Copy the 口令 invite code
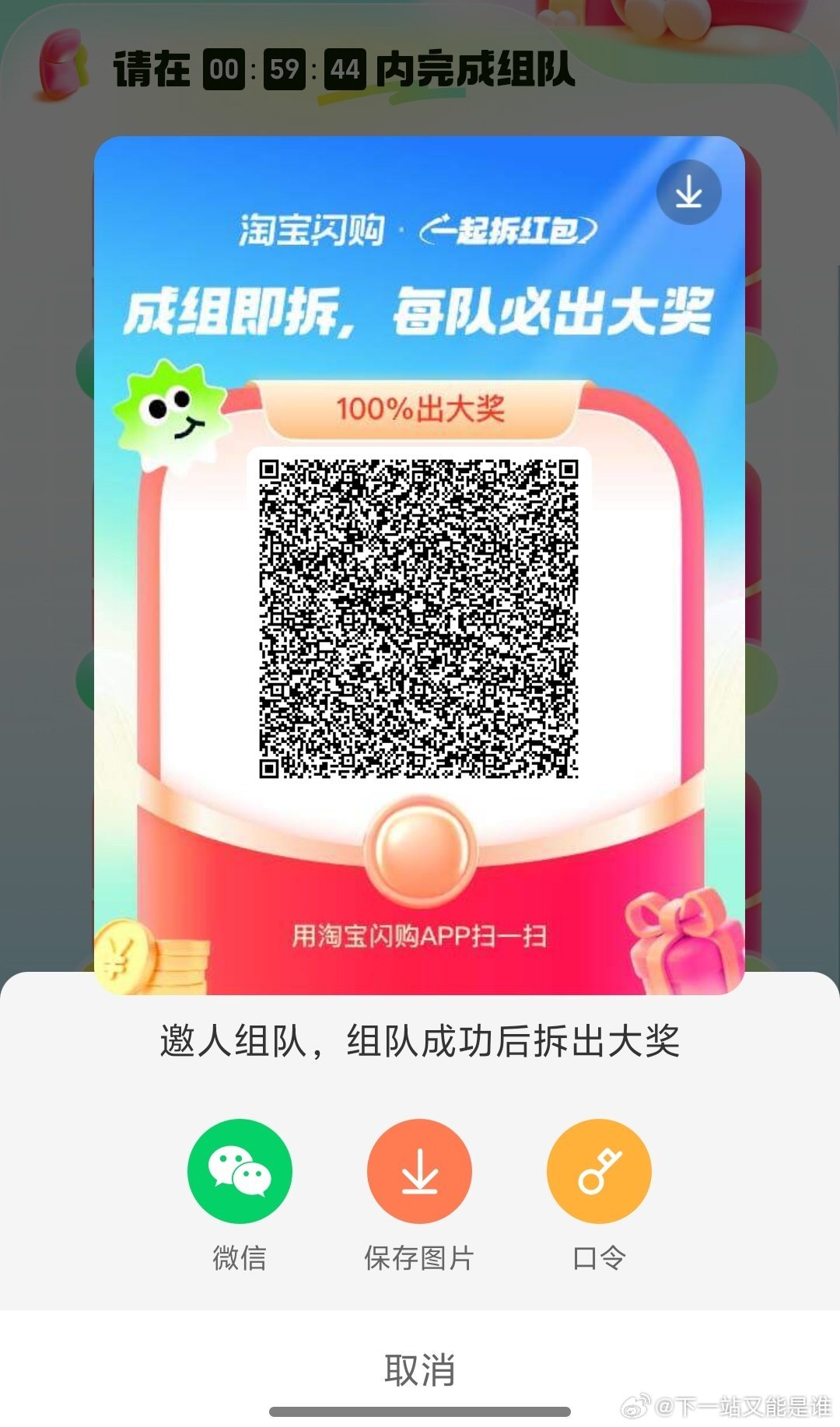Screen dimensions: 840x1427 coord(599,1171)
